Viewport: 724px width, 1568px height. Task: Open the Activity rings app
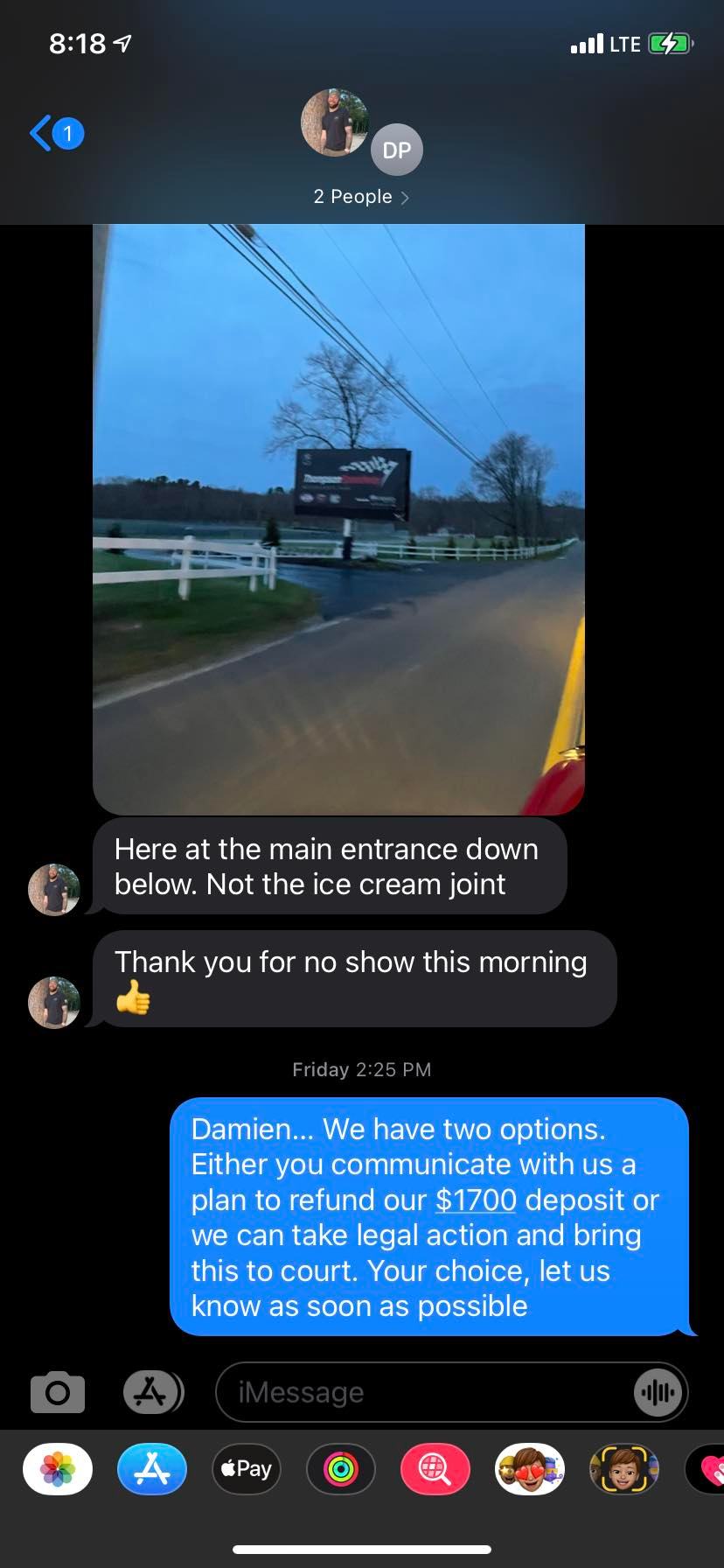[341, 1469]
